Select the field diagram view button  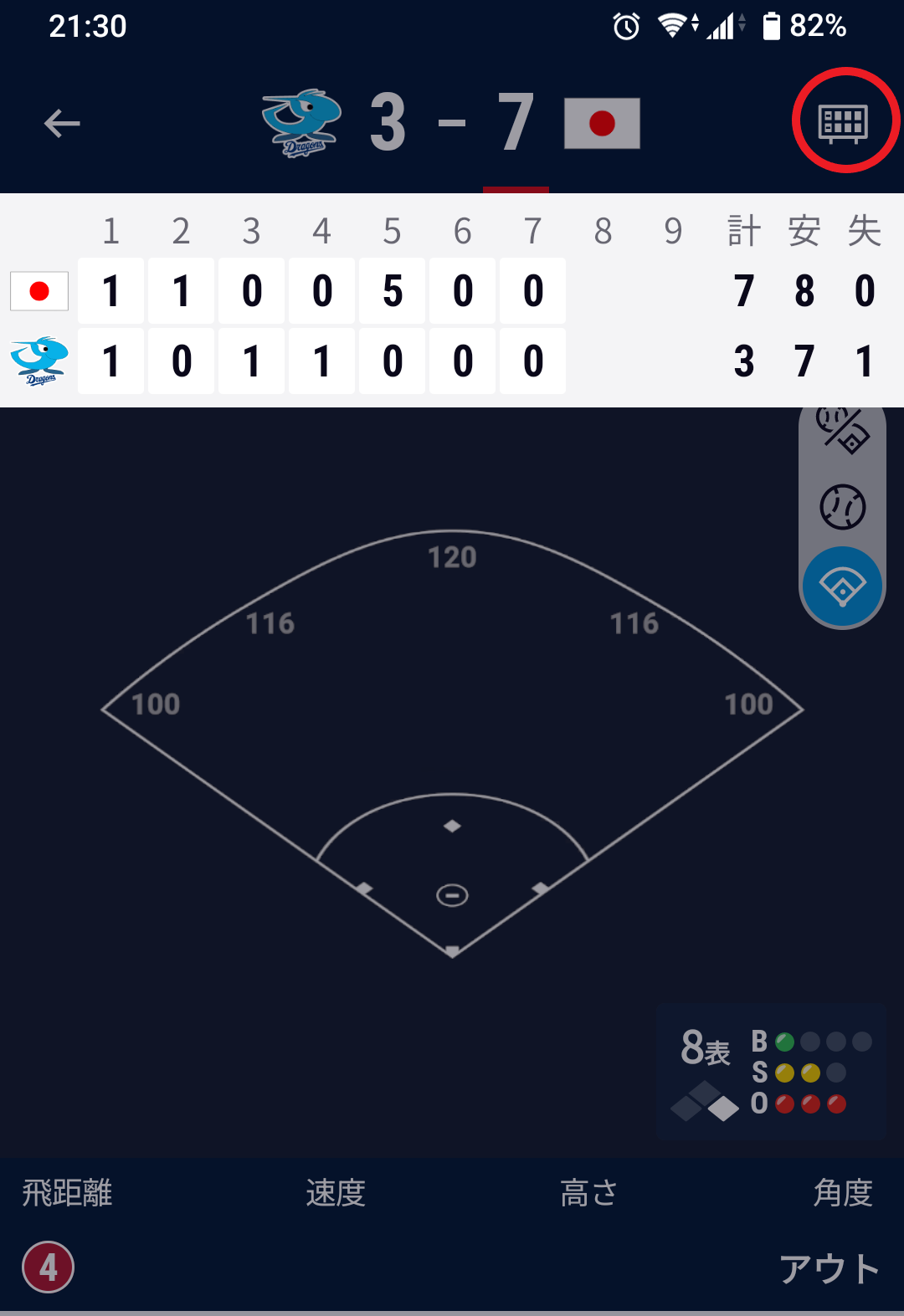[x=842, y=586]
